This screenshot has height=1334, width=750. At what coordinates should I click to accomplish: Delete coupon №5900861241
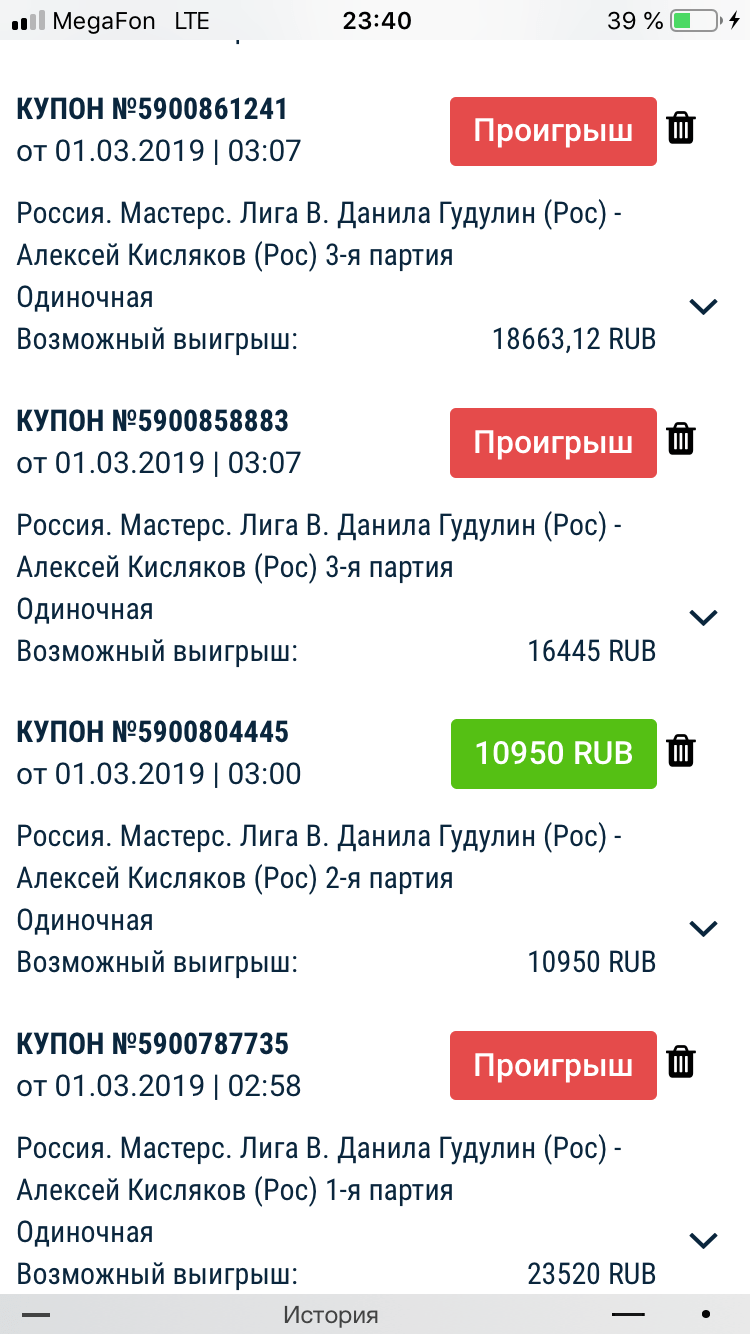(681, 128)
